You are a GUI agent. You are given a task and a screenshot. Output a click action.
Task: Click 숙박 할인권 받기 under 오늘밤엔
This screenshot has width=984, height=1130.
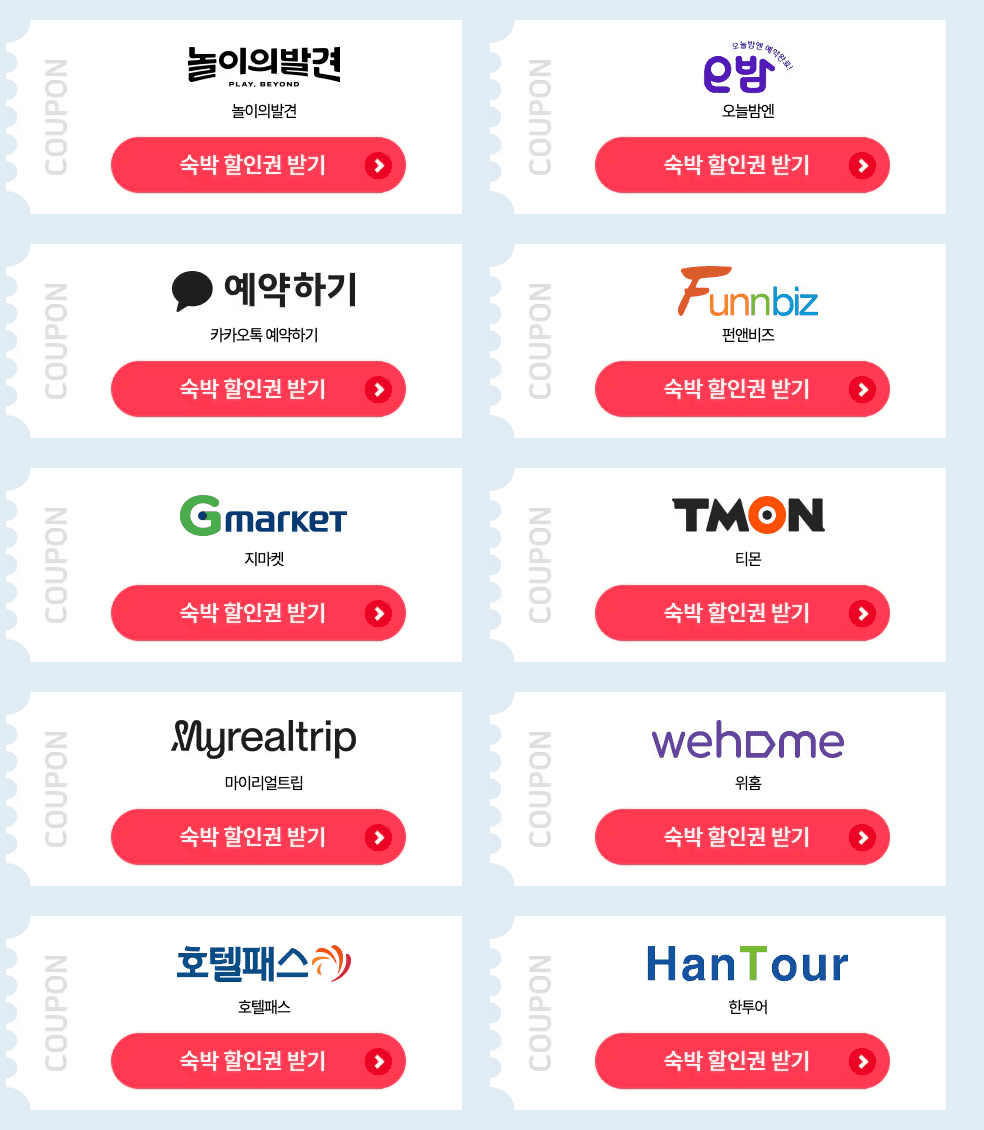[742, 165]
